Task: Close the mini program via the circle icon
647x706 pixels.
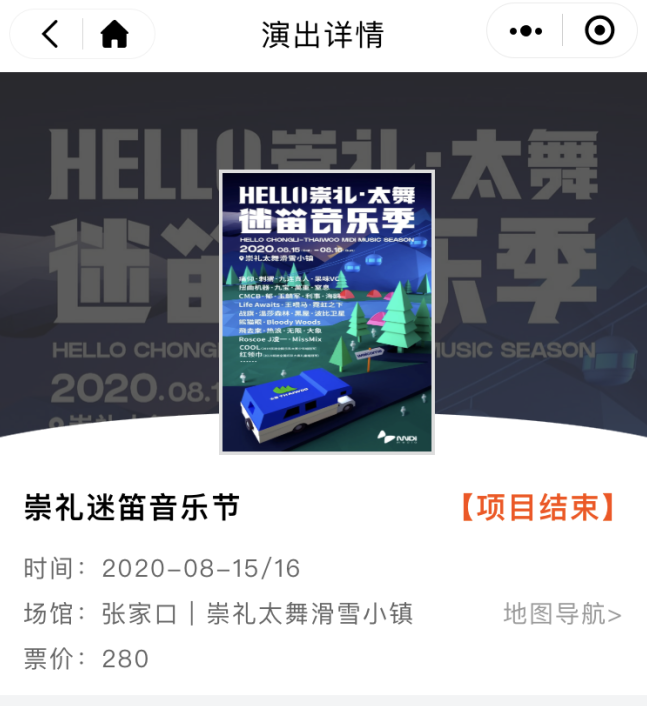Action: (599, 32)
